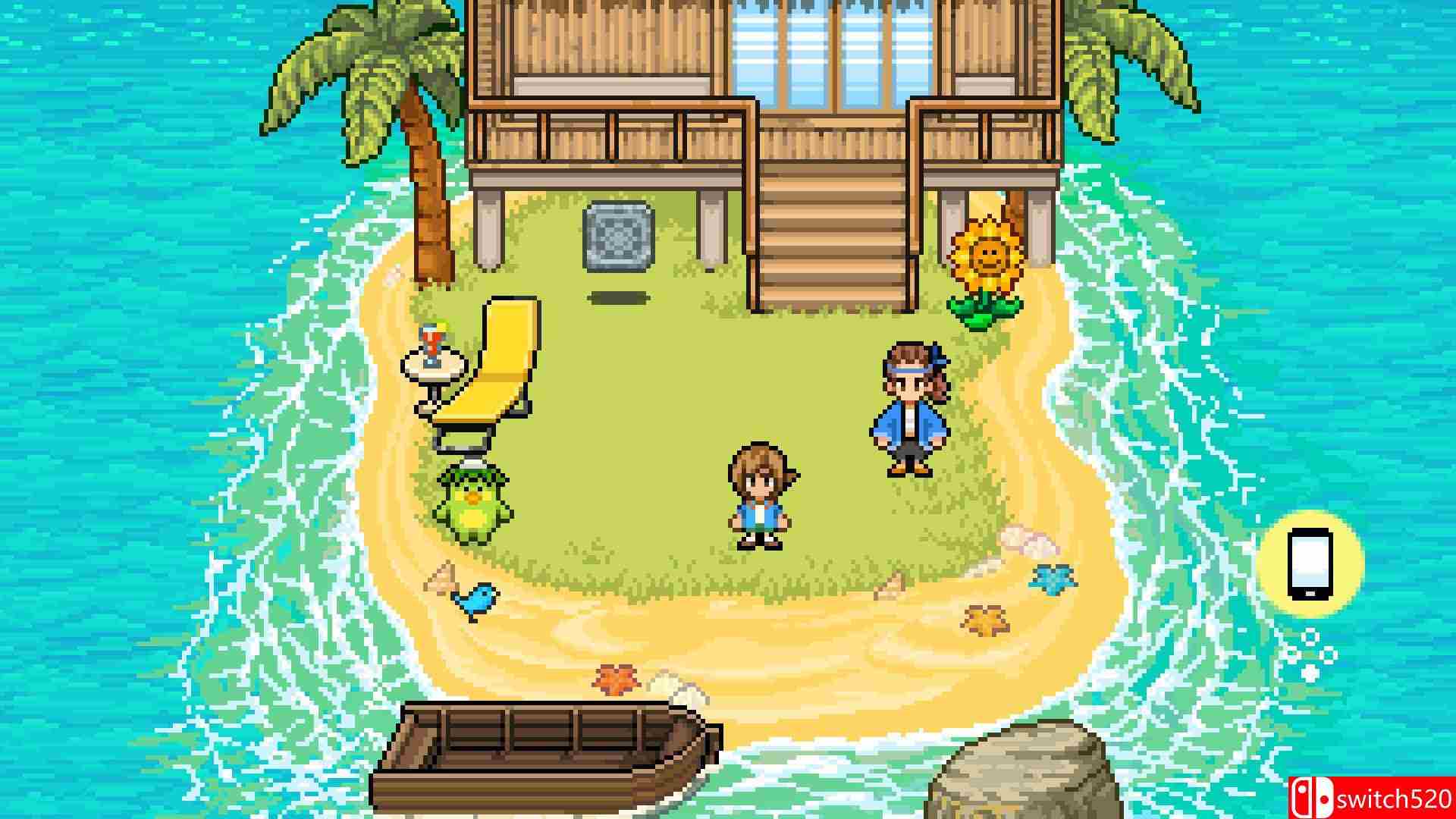Open the smartphone menu icon
Viewport: 1456px width, 819px height.
point(1310,564)
